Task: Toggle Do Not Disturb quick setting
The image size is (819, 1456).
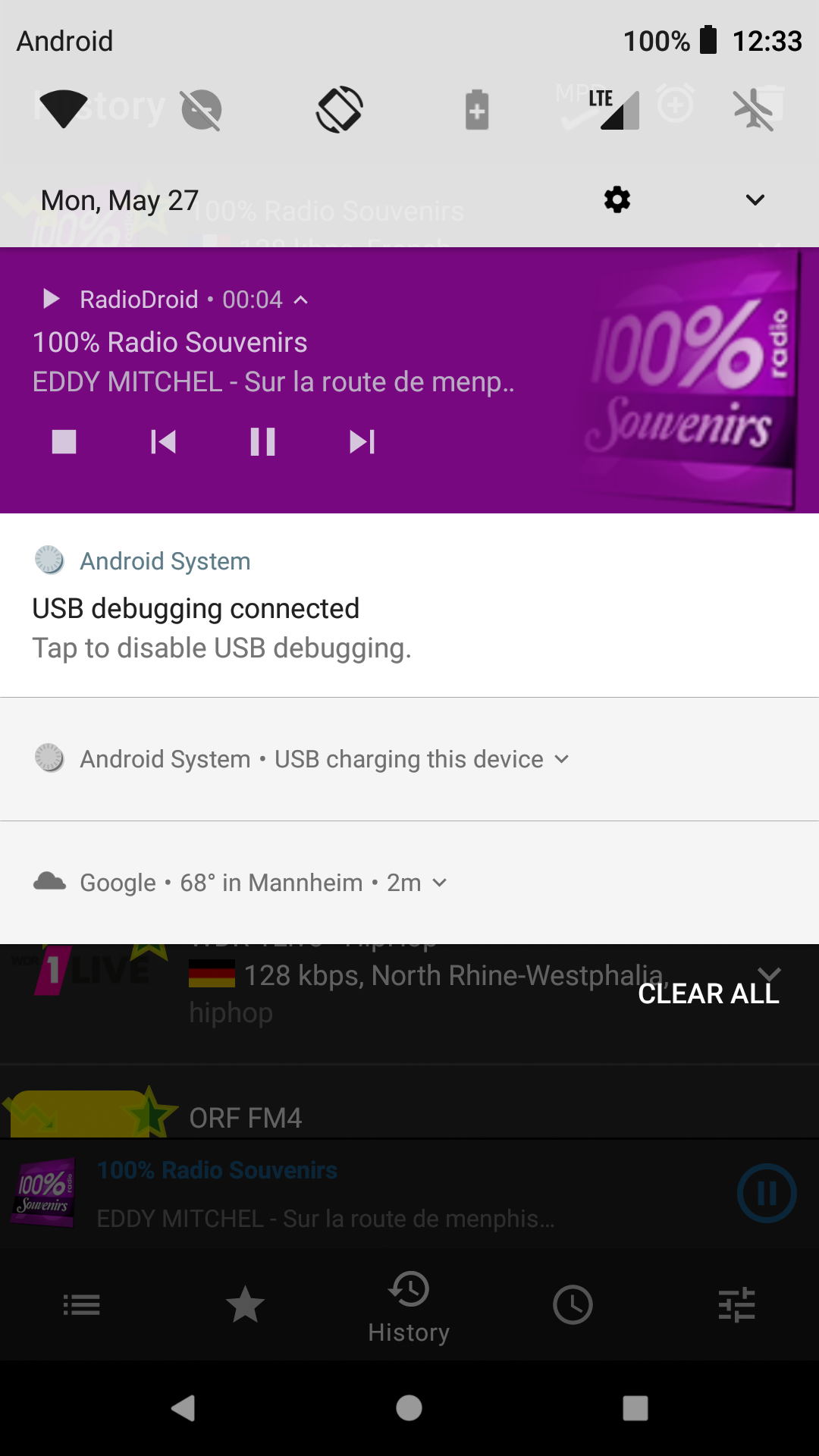Action: pyautogui.click(x=202, y=109)
